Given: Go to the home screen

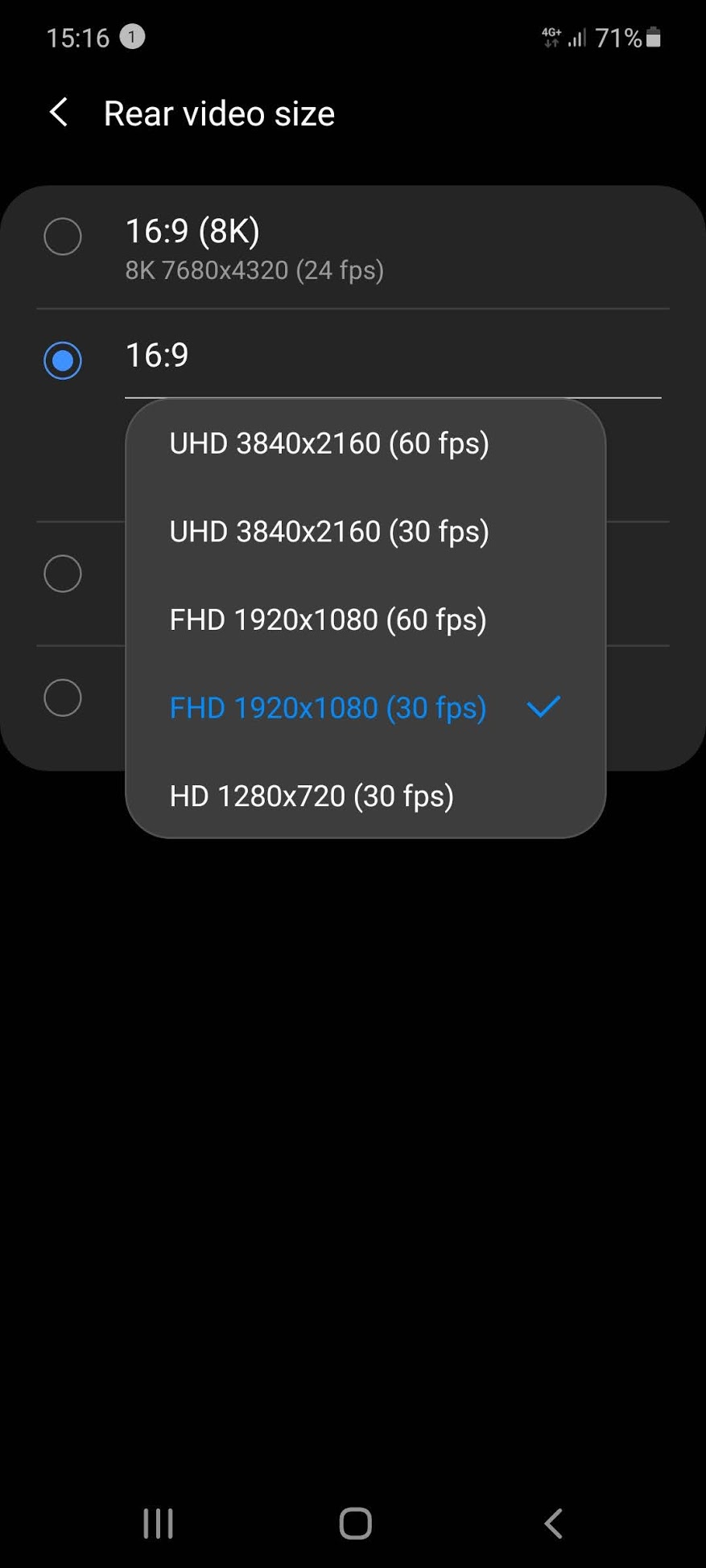Looking at the screenshot, I should point(355,1523).
